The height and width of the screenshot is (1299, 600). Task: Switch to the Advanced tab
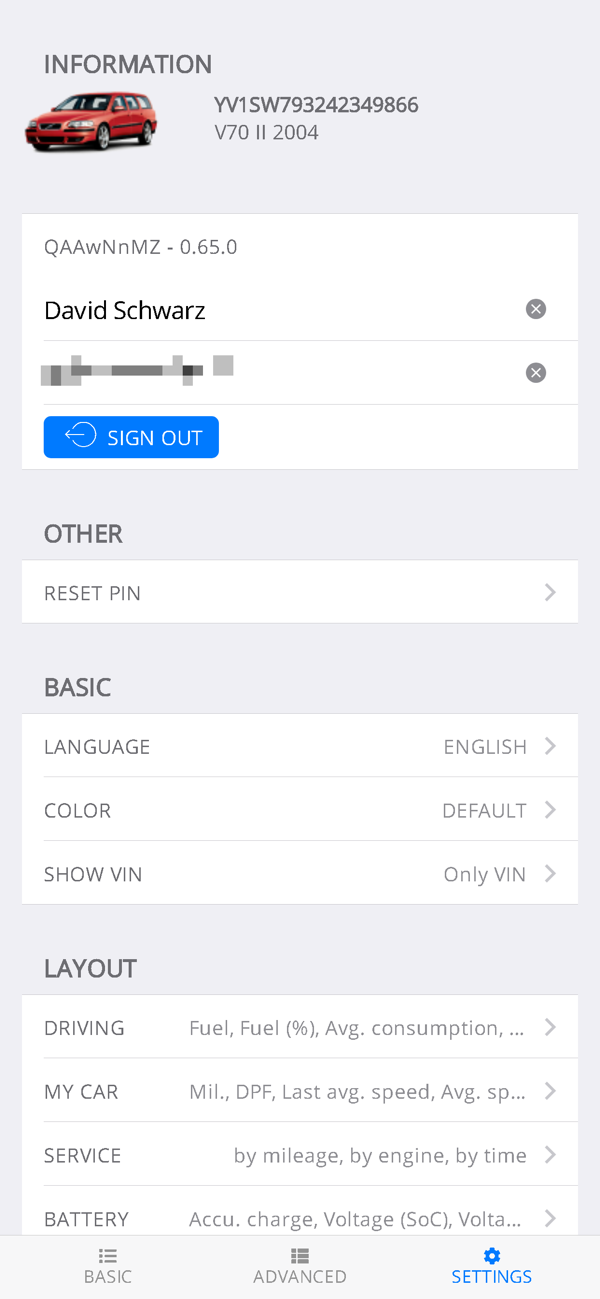tap(300, 1266)
